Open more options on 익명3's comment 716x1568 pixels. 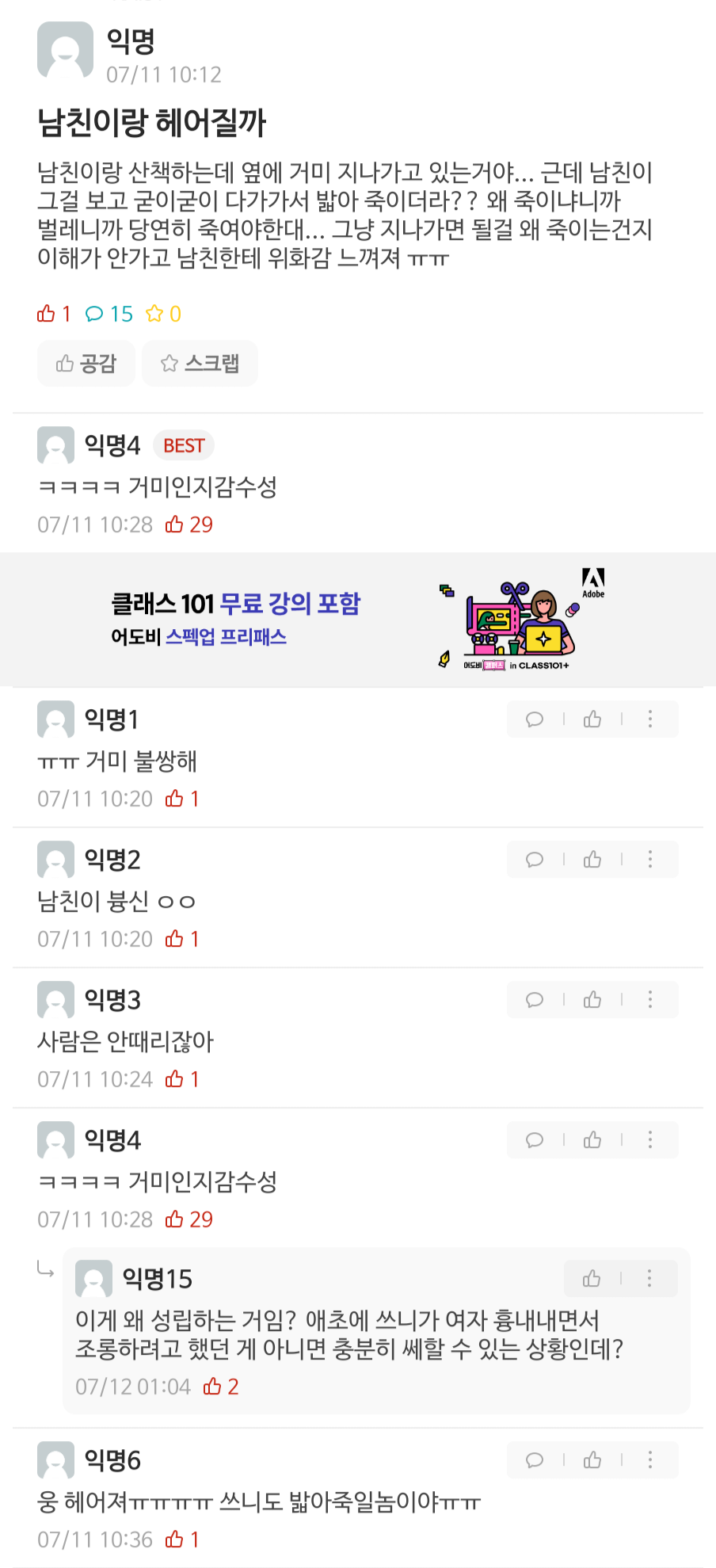click(650, 1000)
